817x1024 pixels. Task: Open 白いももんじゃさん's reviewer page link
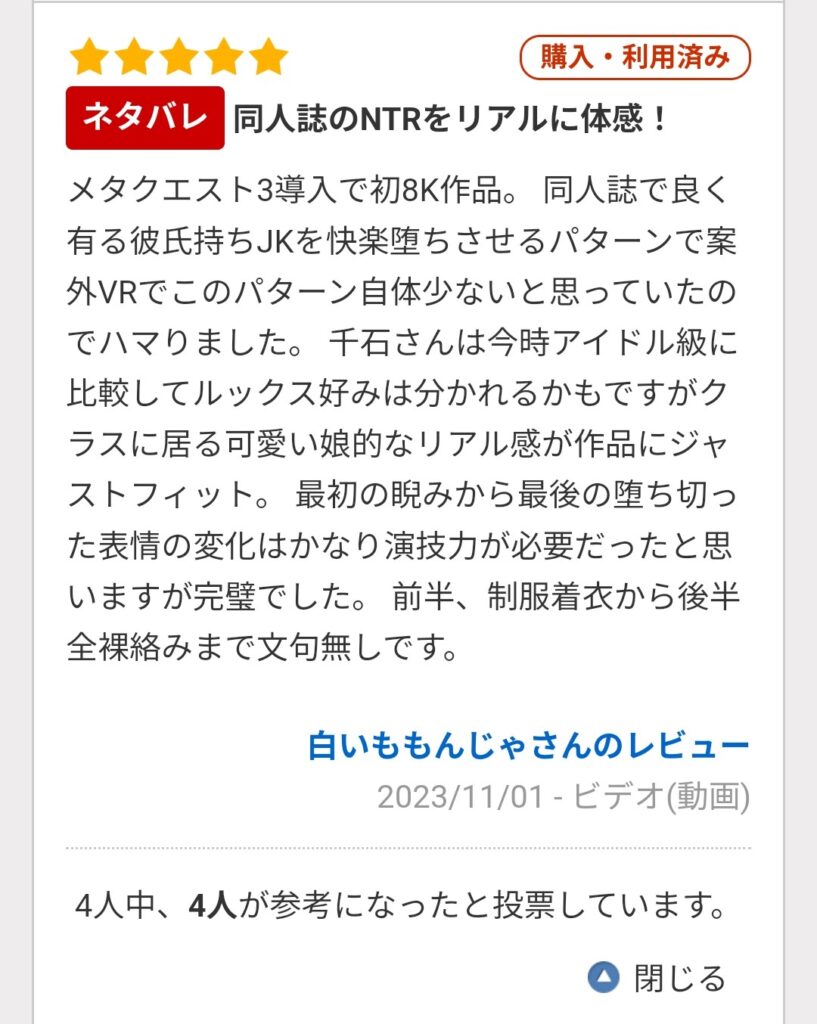[528, 746]
